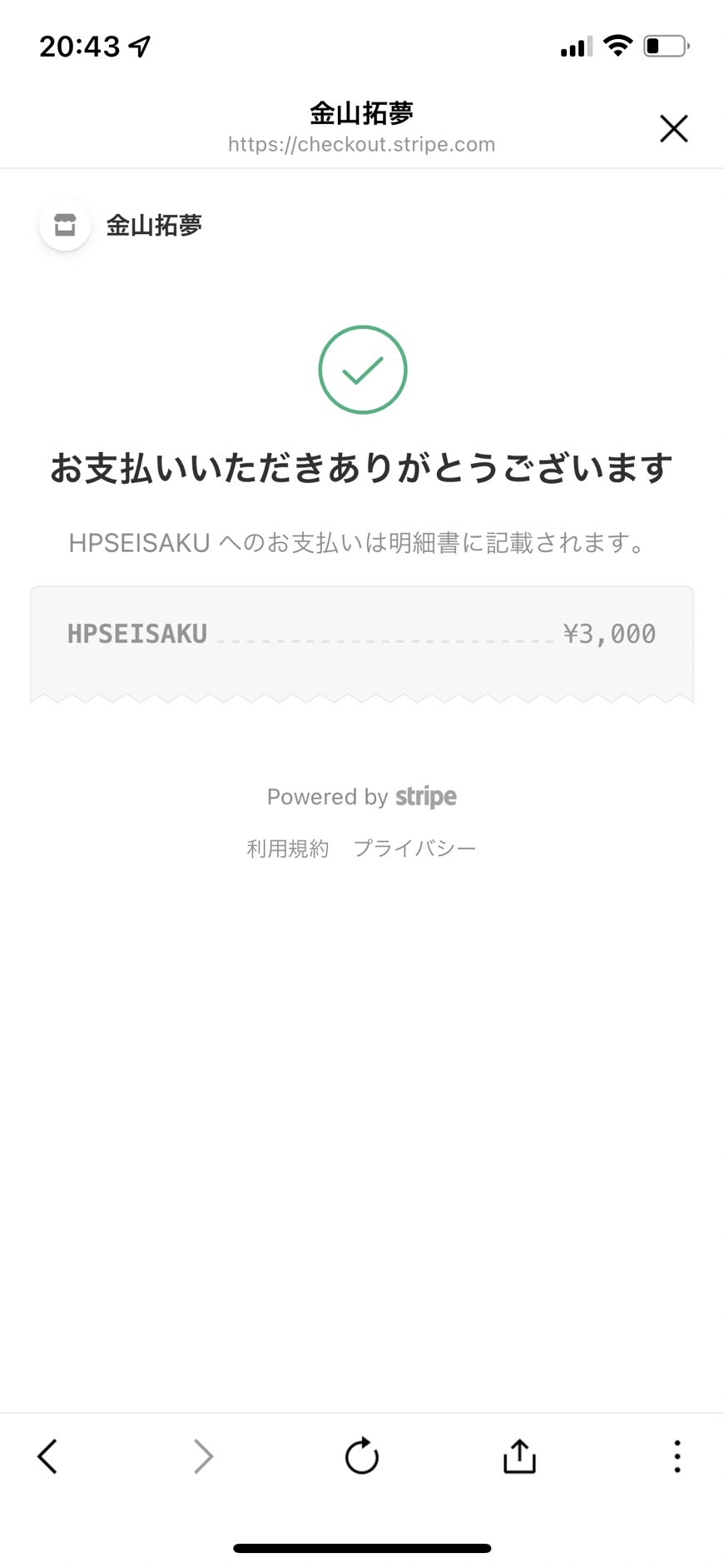724x1568 pixels.
Task: Open the 利用規約 terms link
Action: [288, 849]
